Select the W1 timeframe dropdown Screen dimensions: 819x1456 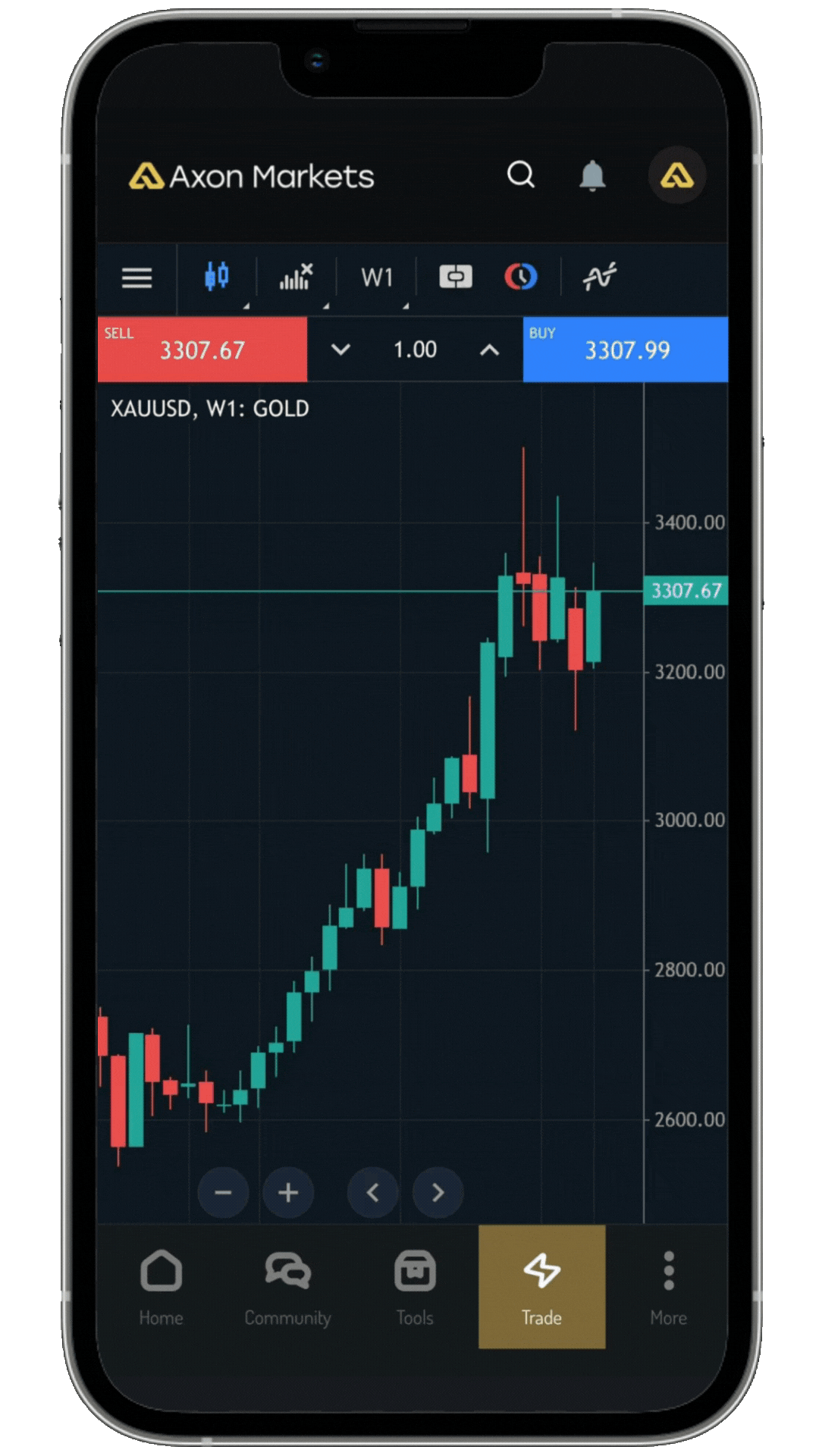point(377,278)
